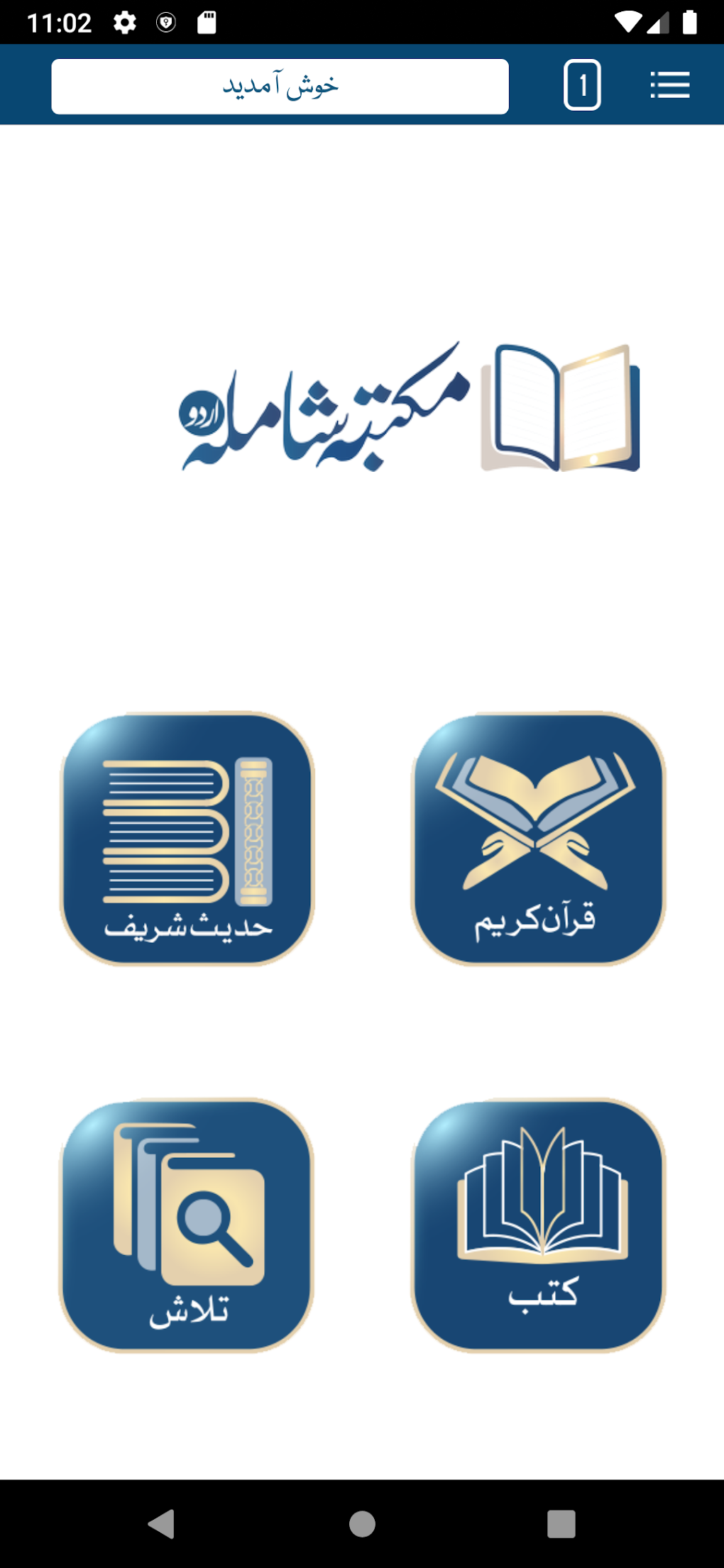Tap the page counter showing 1

click(582, 84)
